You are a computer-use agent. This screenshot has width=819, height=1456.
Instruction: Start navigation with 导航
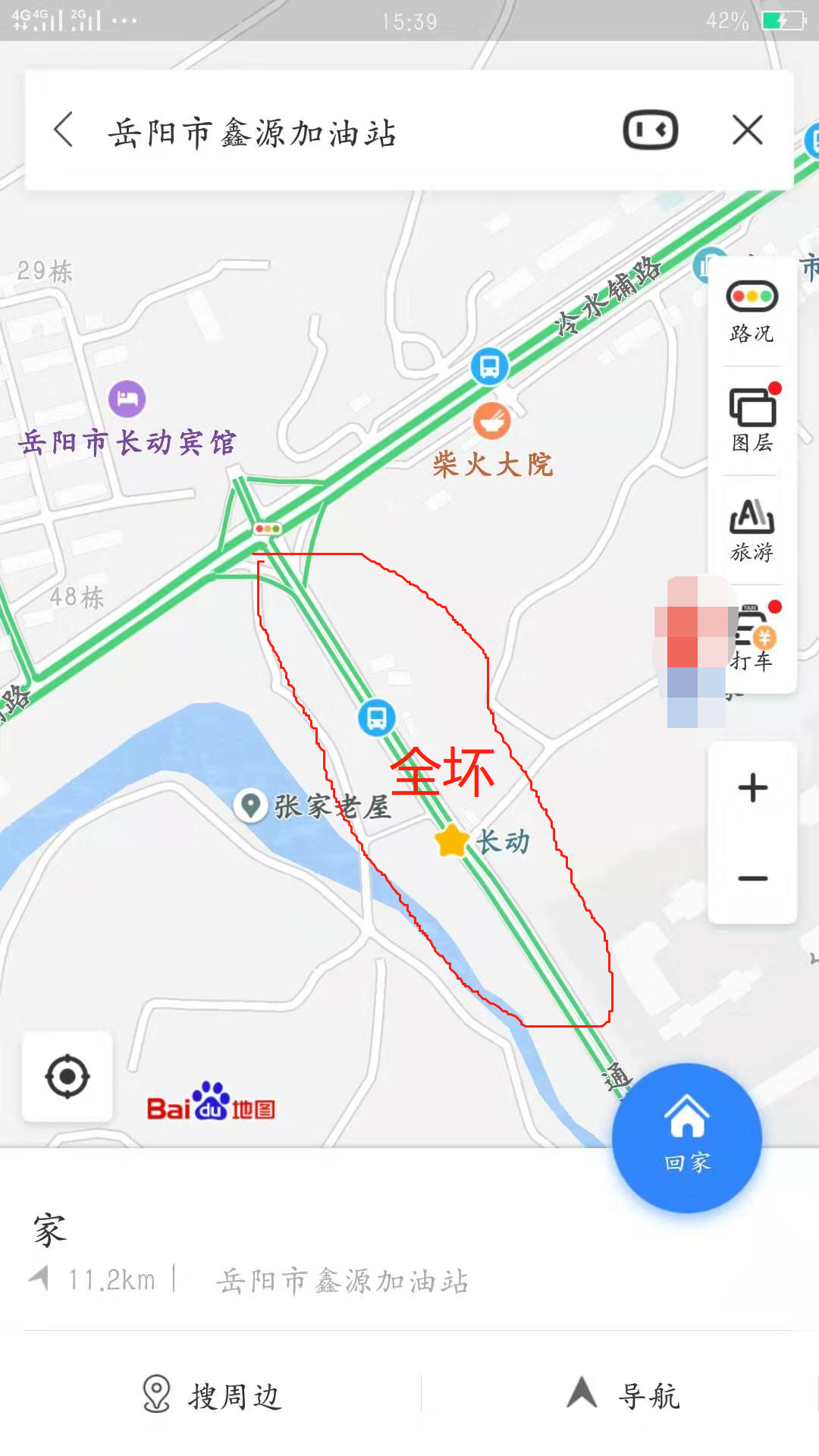tap(623, 1395)
